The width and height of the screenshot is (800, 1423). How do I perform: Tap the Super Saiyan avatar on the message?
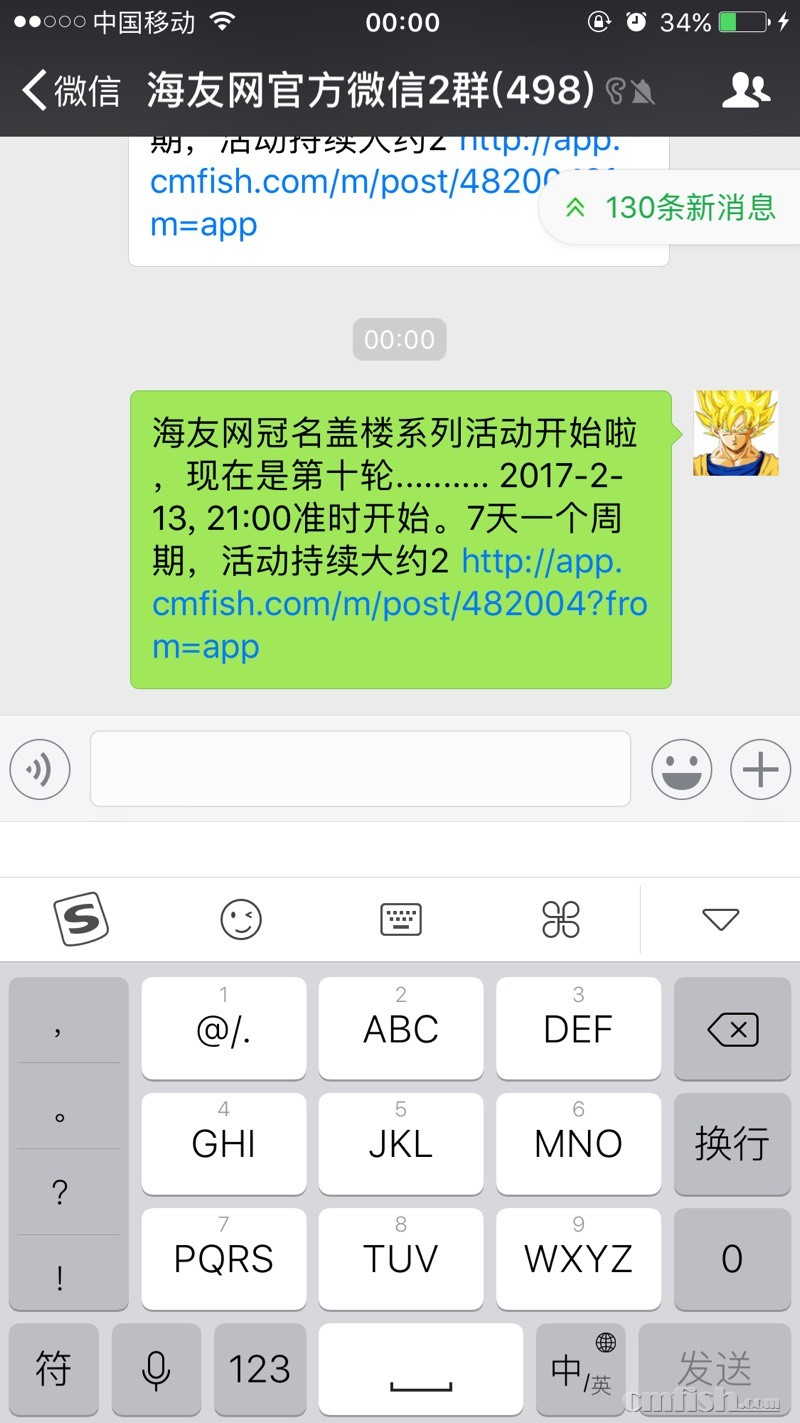(x=735, y=432)
